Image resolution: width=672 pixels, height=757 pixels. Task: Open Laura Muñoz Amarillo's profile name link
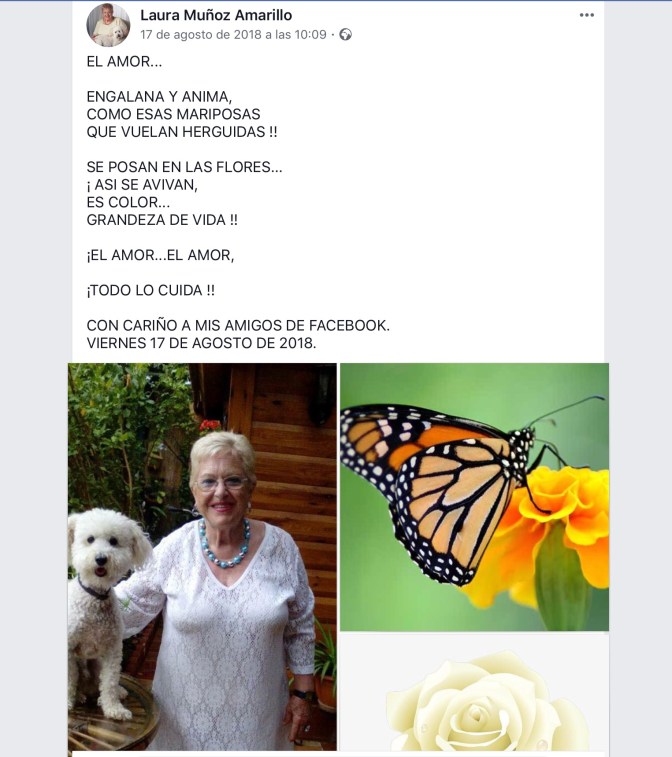[216, 15]
